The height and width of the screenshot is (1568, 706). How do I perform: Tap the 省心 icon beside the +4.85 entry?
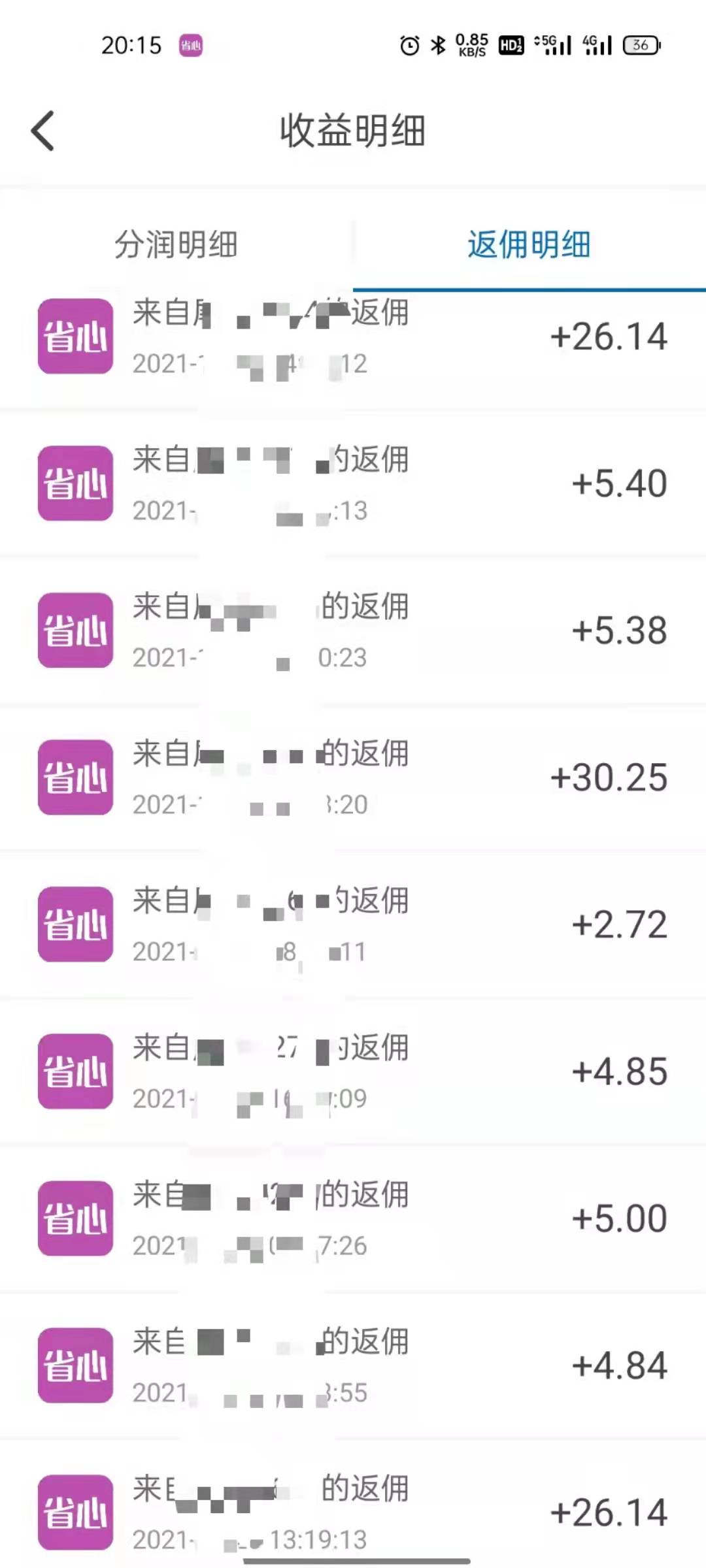point(75,1073)
